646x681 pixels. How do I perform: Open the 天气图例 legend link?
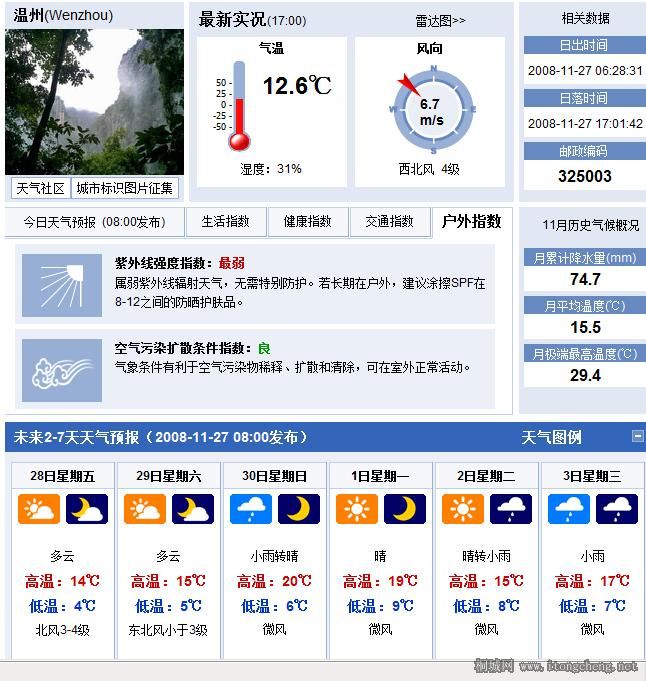[x=551, y=437]
